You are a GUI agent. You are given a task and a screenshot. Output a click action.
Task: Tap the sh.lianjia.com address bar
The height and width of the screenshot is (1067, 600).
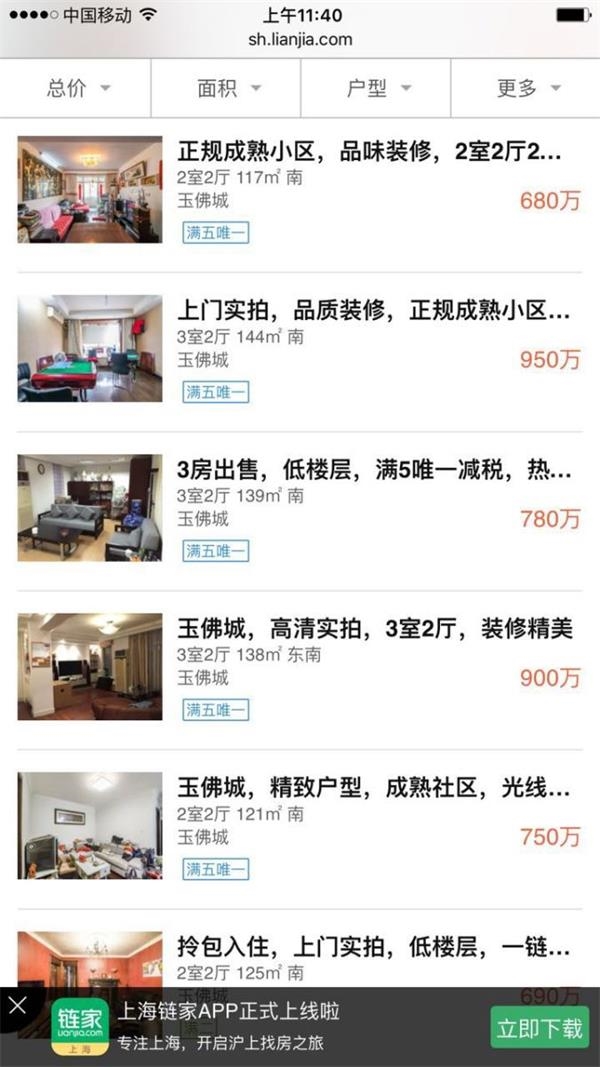(300, 39)
